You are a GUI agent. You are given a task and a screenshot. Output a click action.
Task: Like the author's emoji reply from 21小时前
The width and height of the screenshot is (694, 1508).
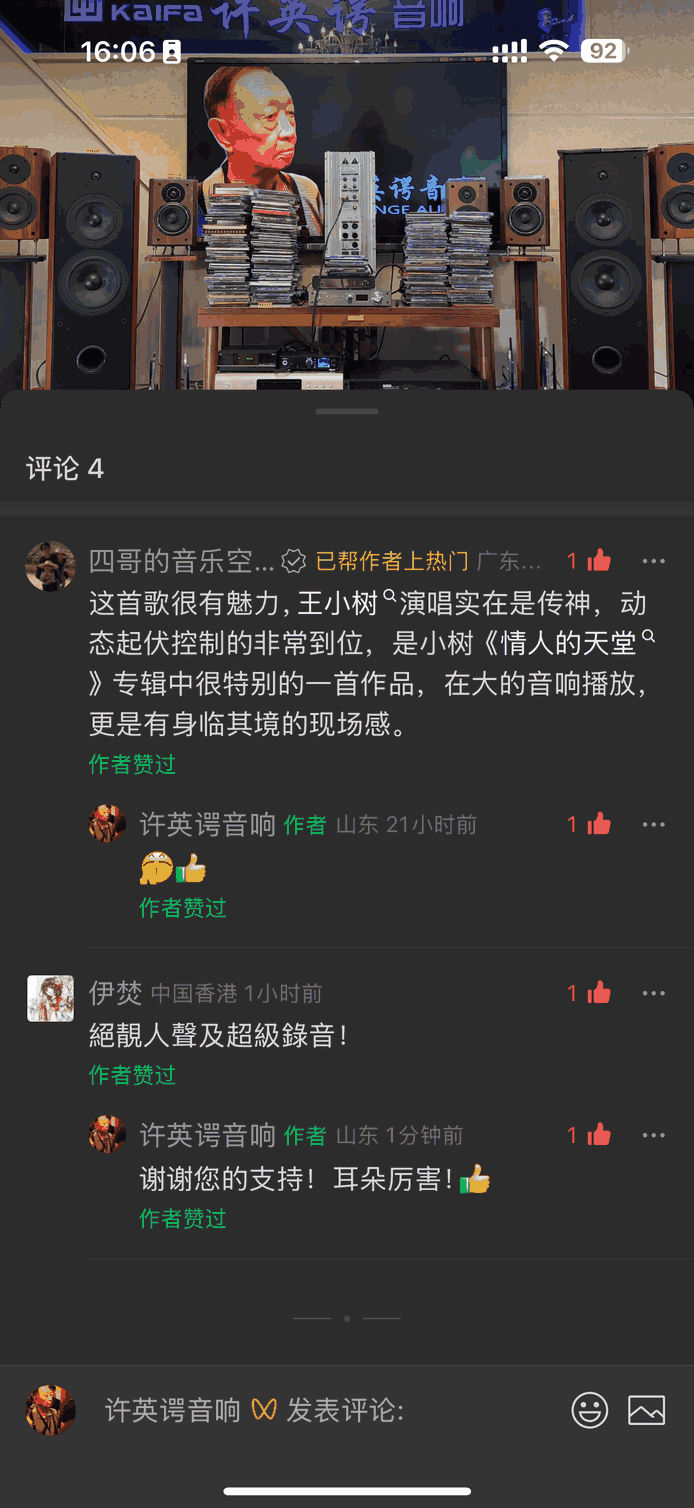(598, 824)
